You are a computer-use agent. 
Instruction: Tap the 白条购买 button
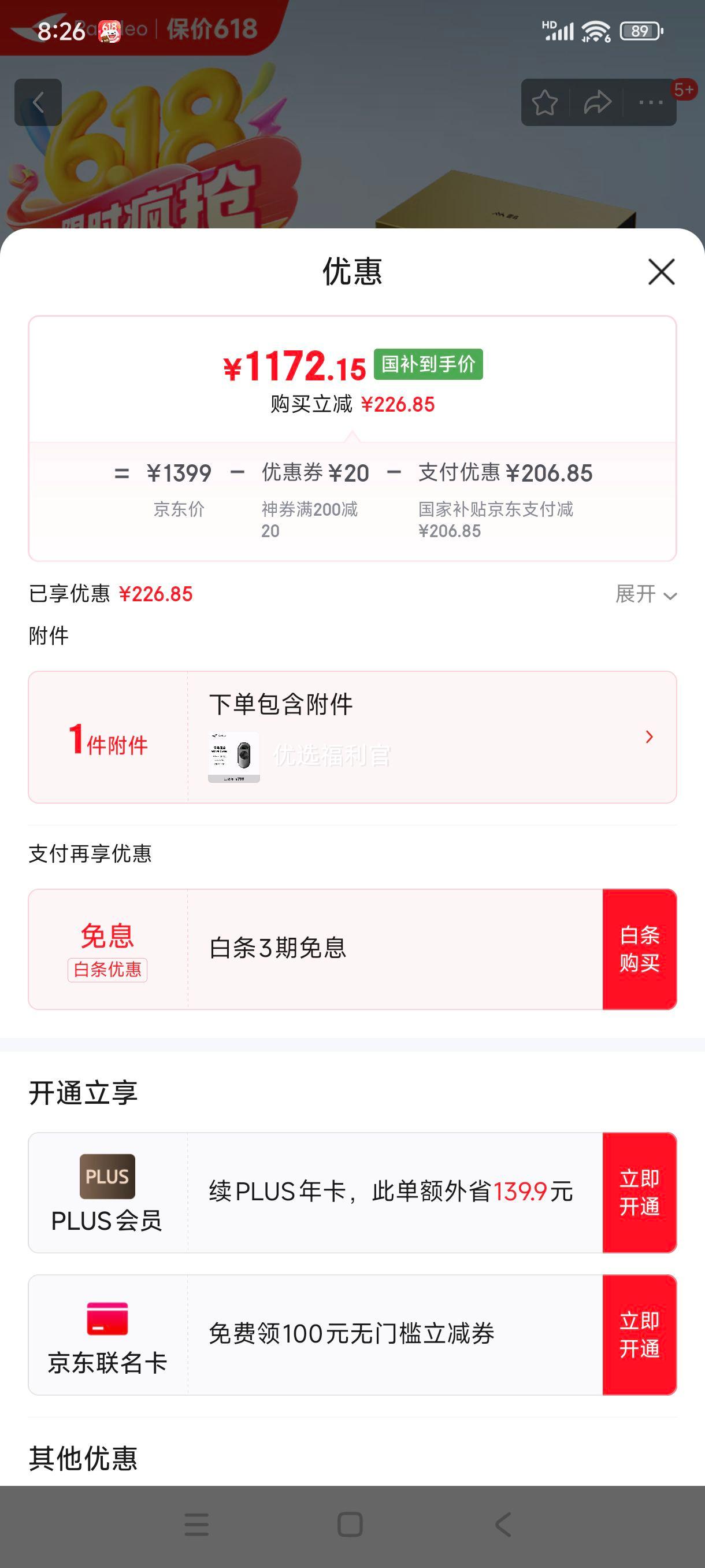[x=639, y=949]
